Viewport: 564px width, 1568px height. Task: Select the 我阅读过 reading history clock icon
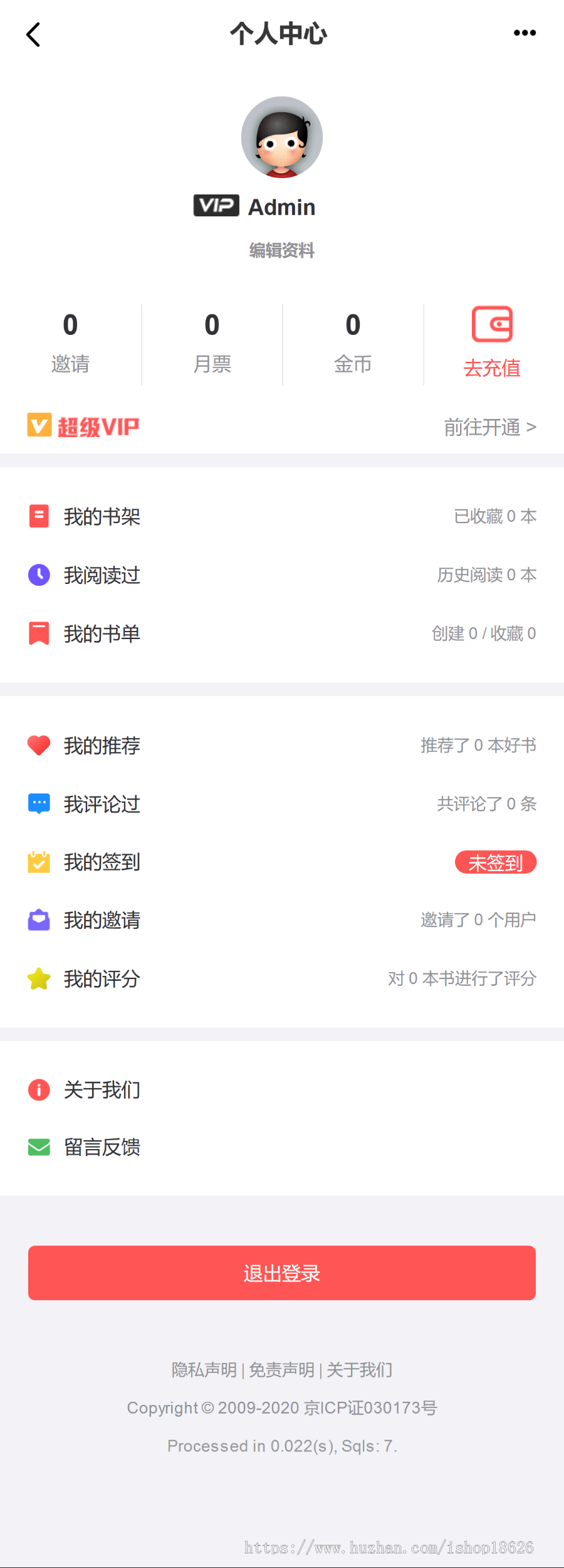(38, 575)
